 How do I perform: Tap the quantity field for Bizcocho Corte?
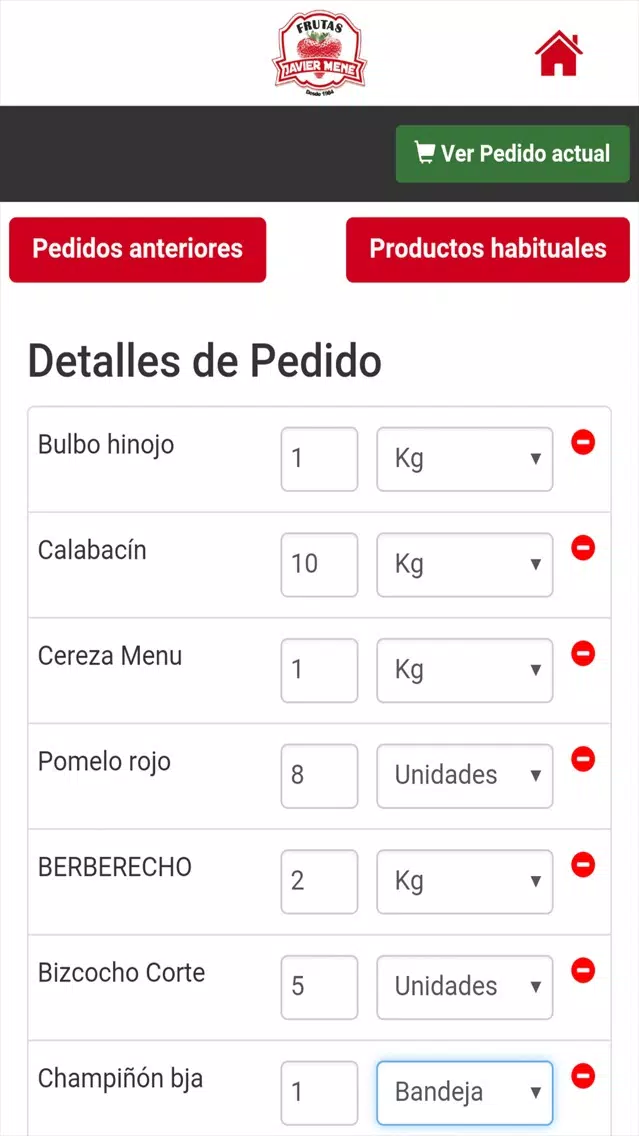(x=320, y=987)
